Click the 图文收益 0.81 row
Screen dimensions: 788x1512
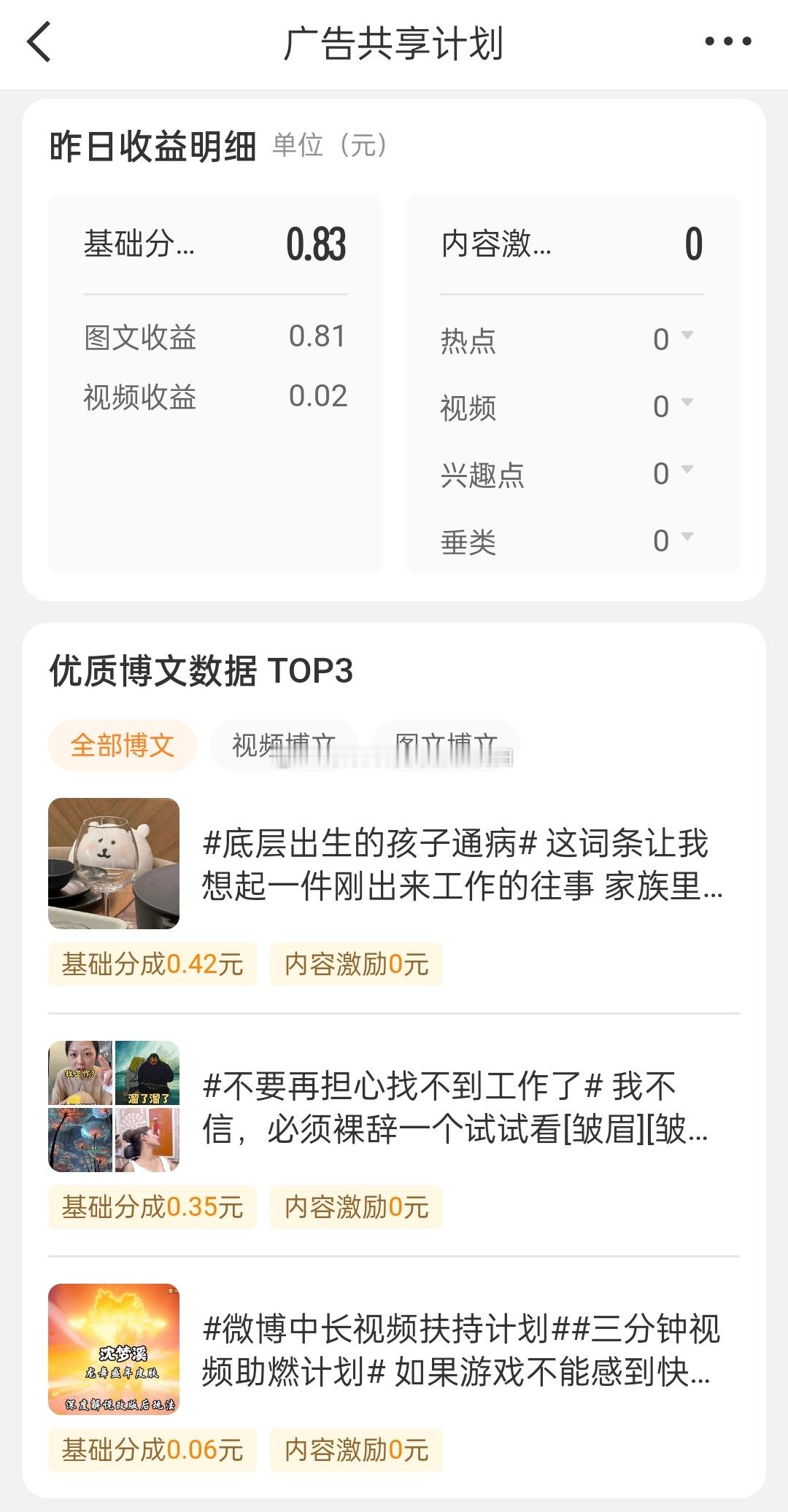[215, 337]
